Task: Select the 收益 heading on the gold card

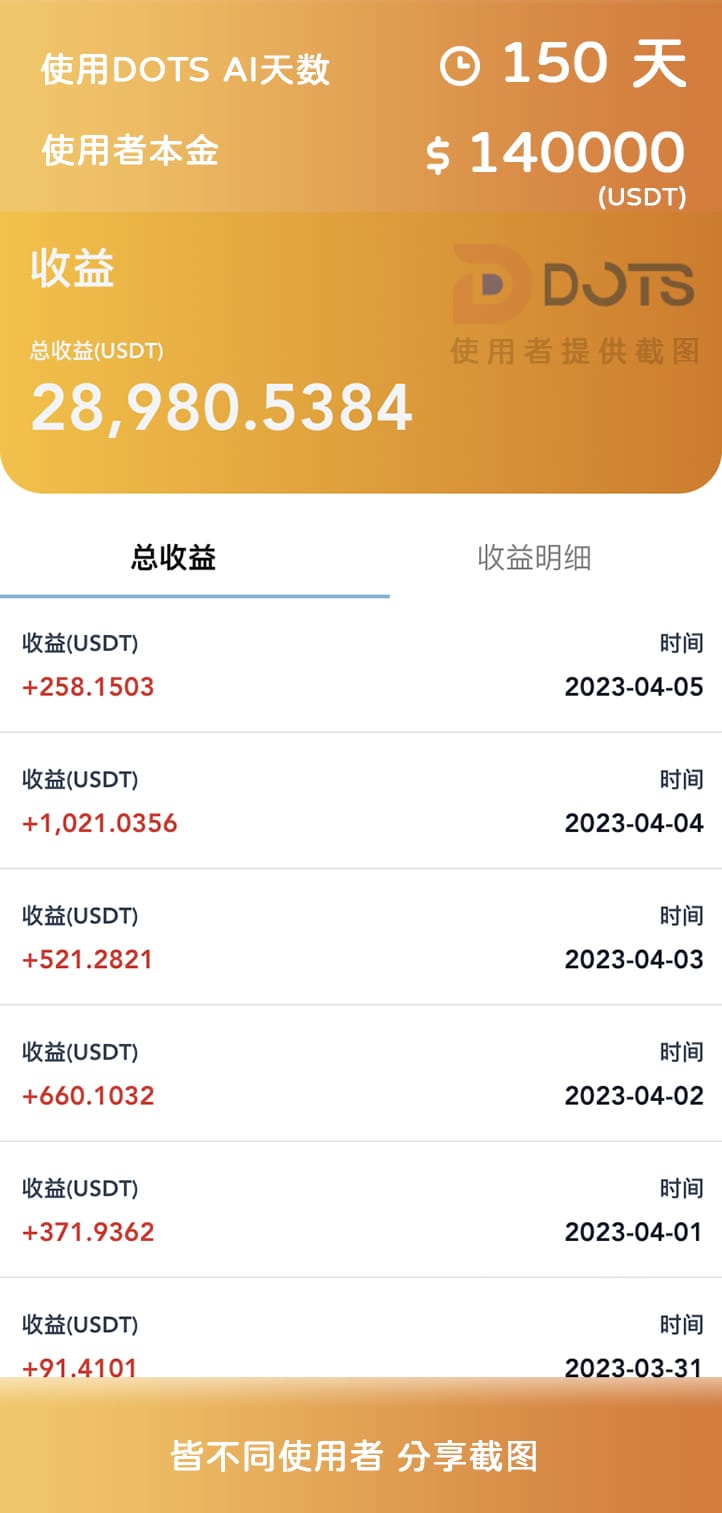Action: (x=70, y=270)
